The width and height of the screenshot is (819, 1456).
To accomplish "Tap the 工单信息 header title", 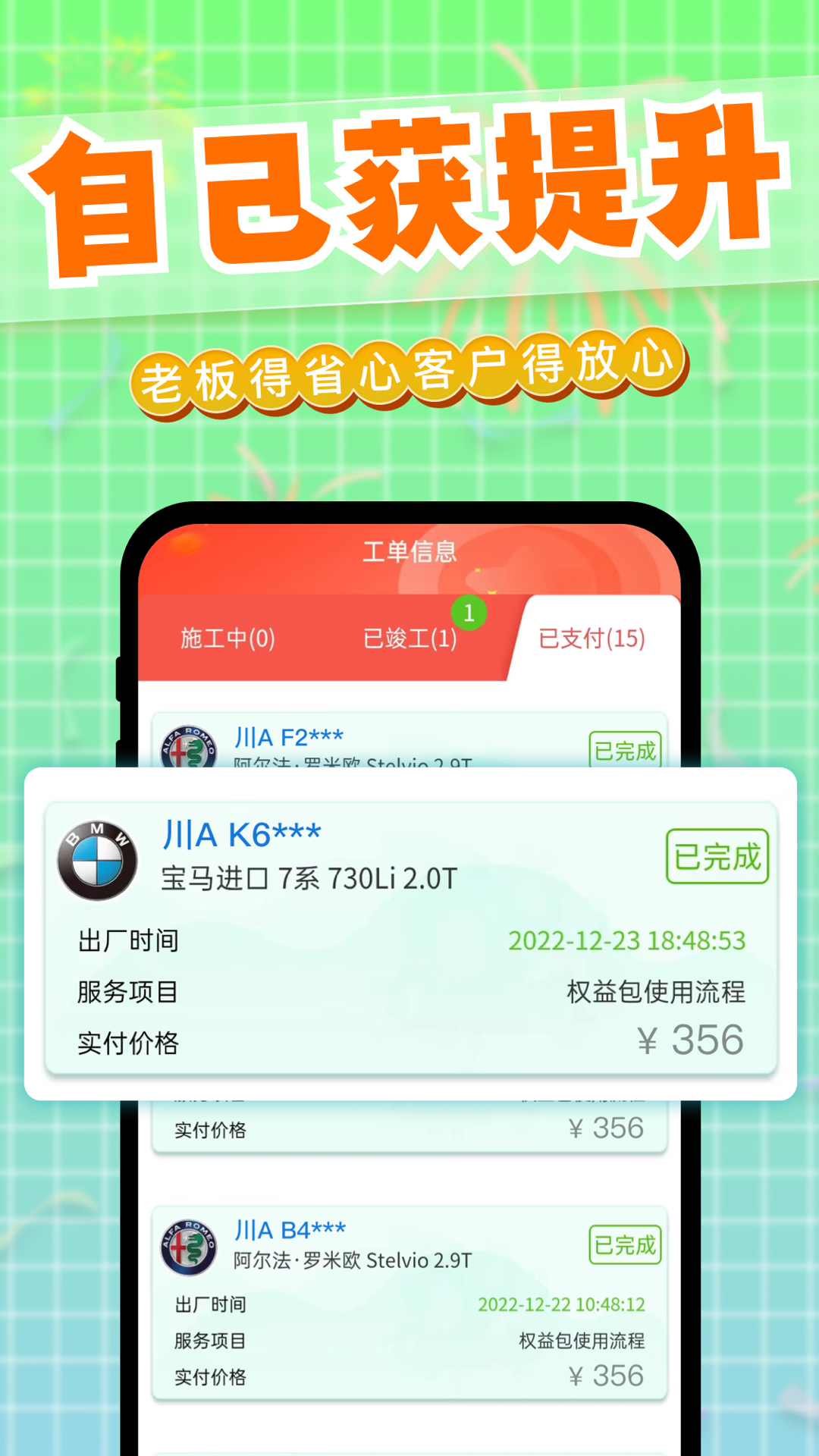I will click(x=409, y=553).
